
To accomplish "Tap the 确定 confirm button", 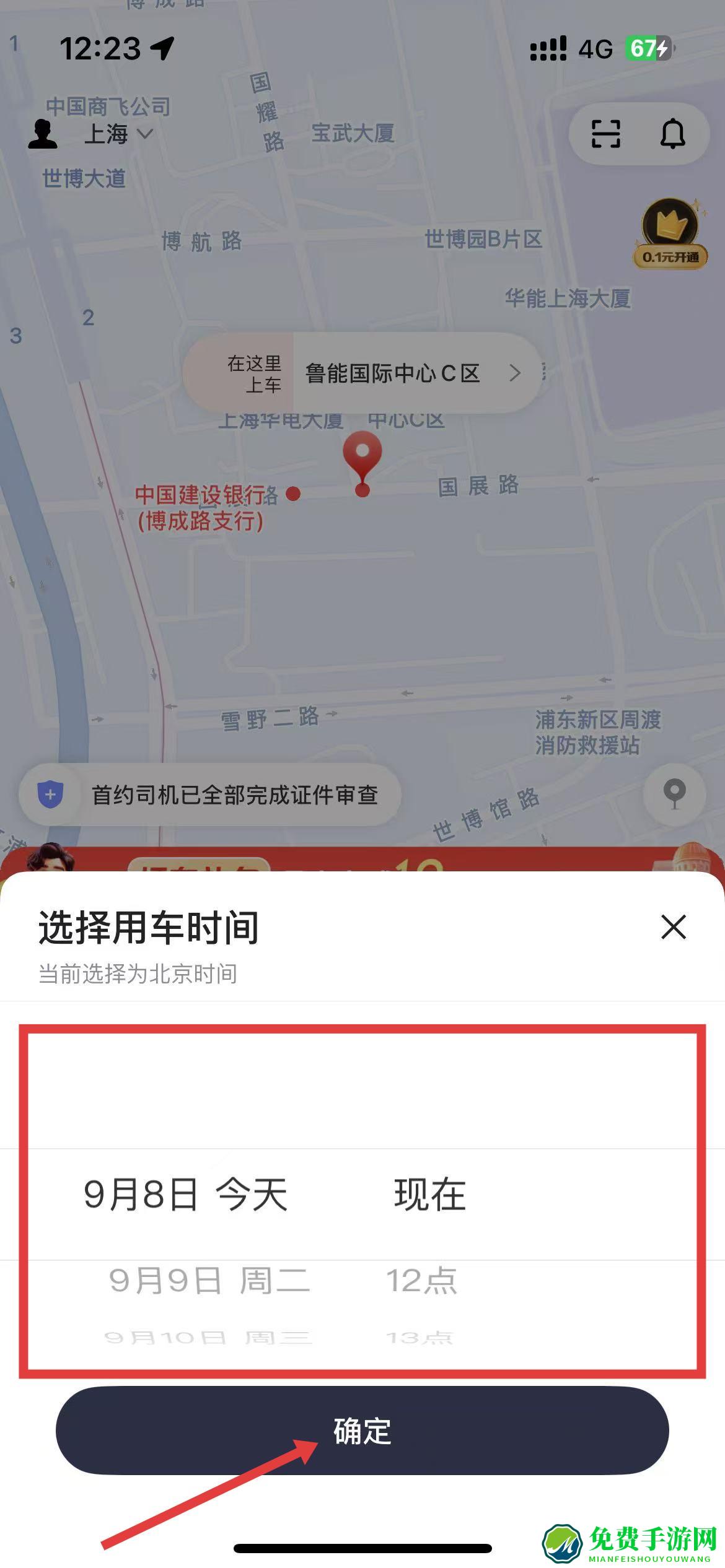I will click(x=362, y=1431).
